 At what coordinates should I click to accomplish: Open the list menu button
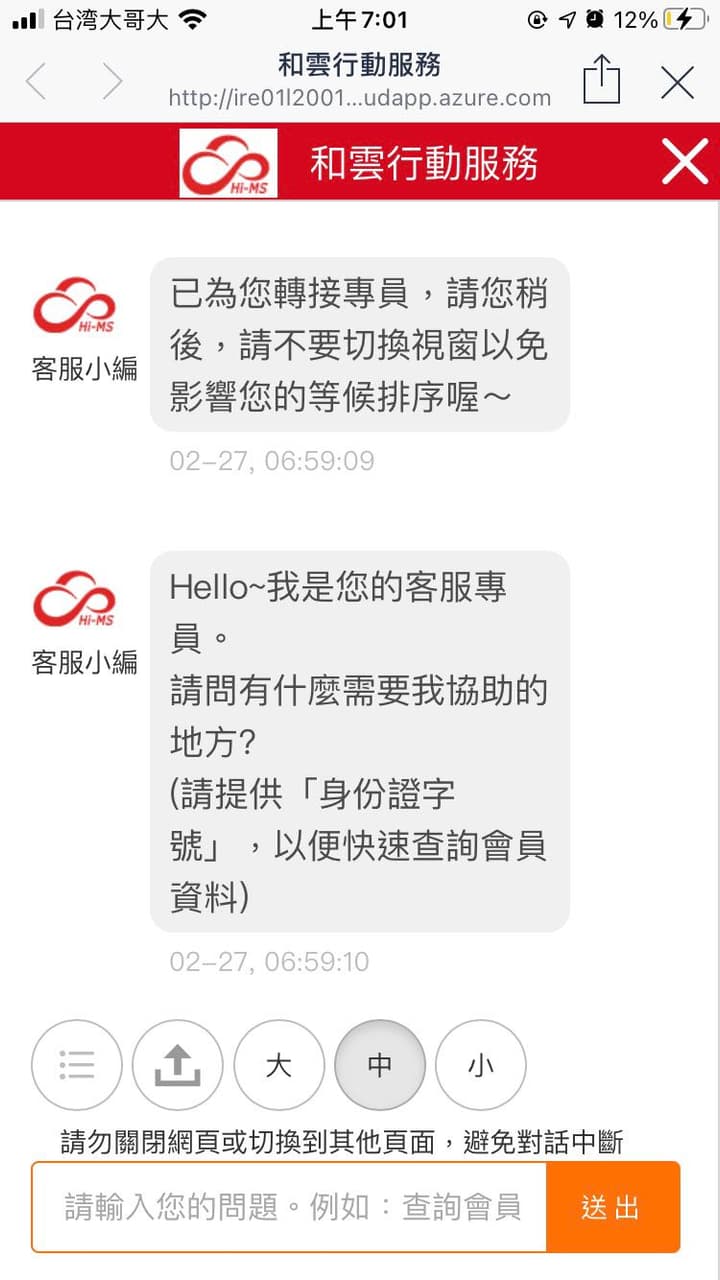click(x=77, y=1065)
